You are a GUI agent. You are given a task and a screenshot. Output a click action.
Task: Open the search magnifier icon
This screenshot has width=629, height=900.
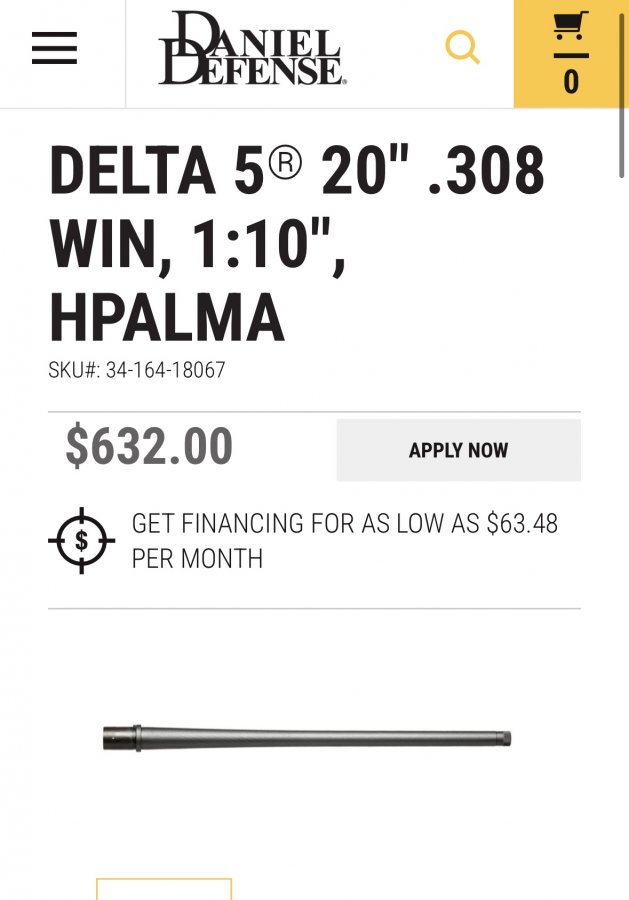pyautogui.click(x=462, y=47)
